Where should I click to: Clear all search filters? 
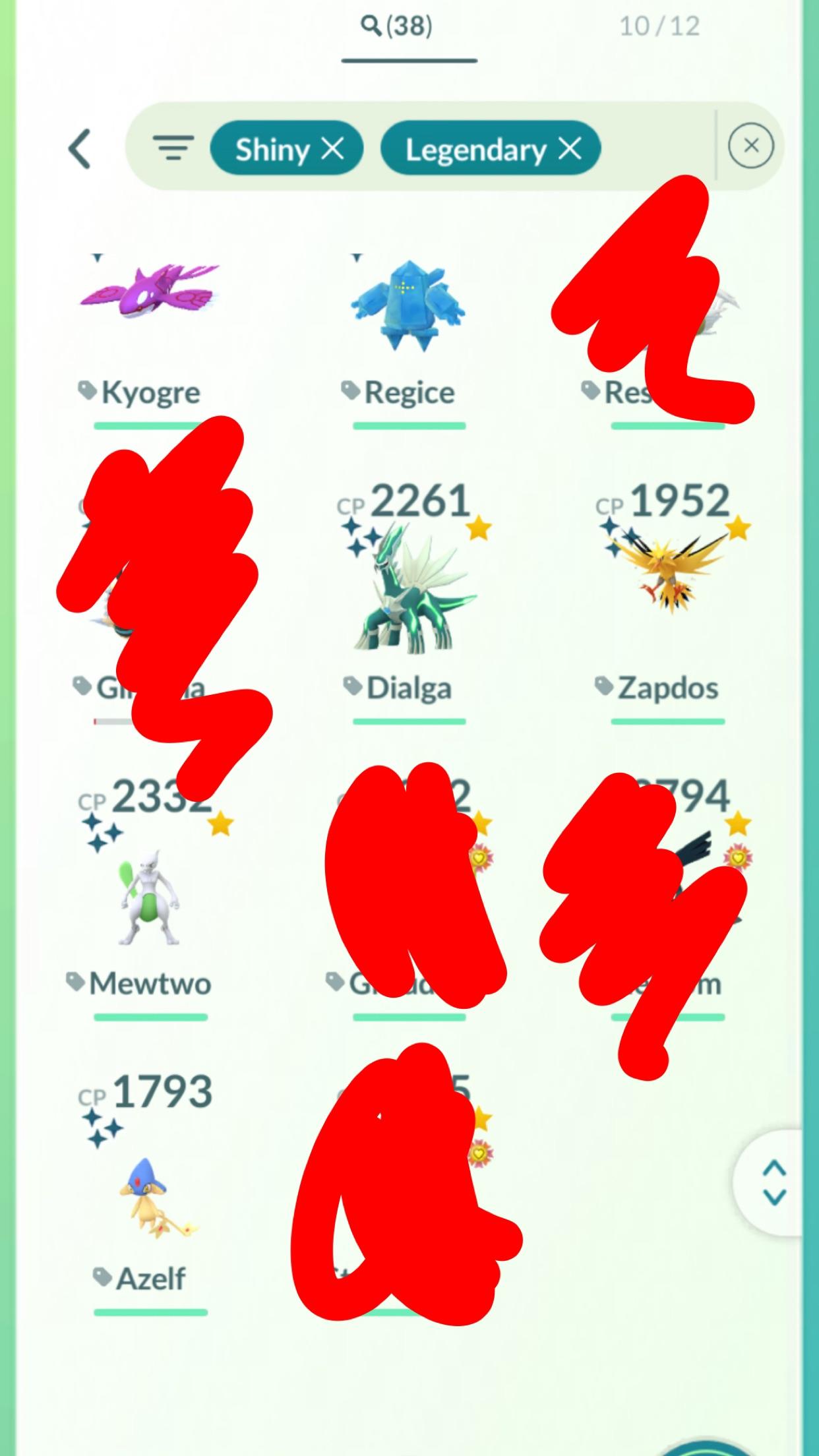click(x=750, y=146)
